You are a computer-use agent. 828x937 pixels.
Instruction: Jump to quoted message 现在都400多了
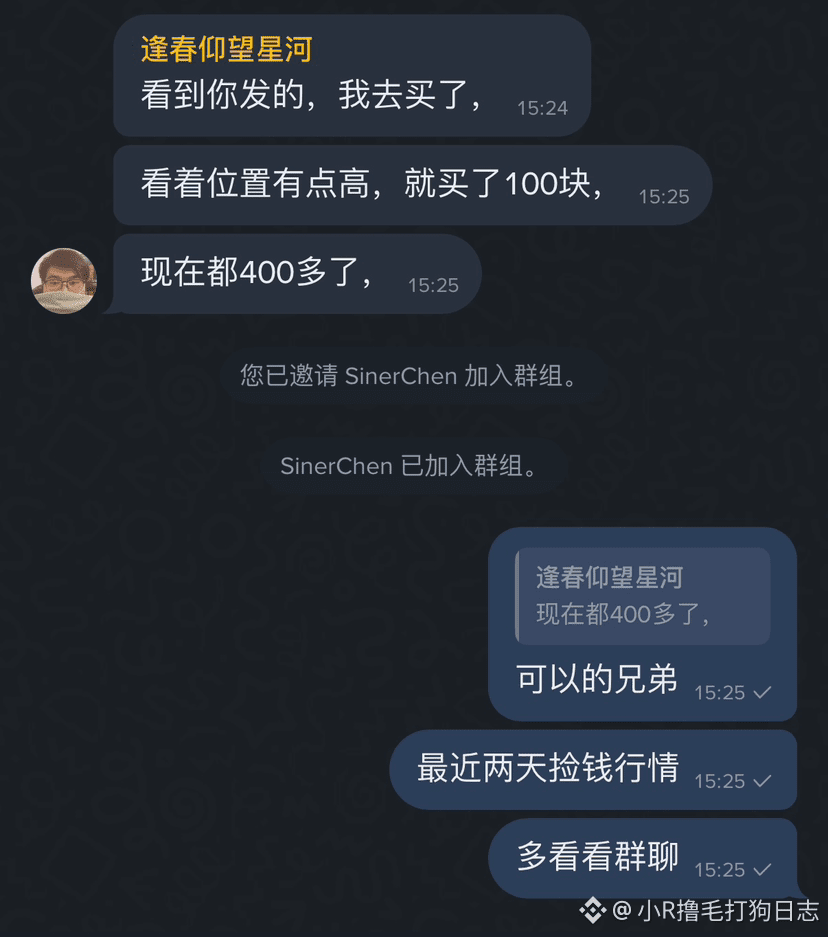pyautogui.click(x=643, y=596)
